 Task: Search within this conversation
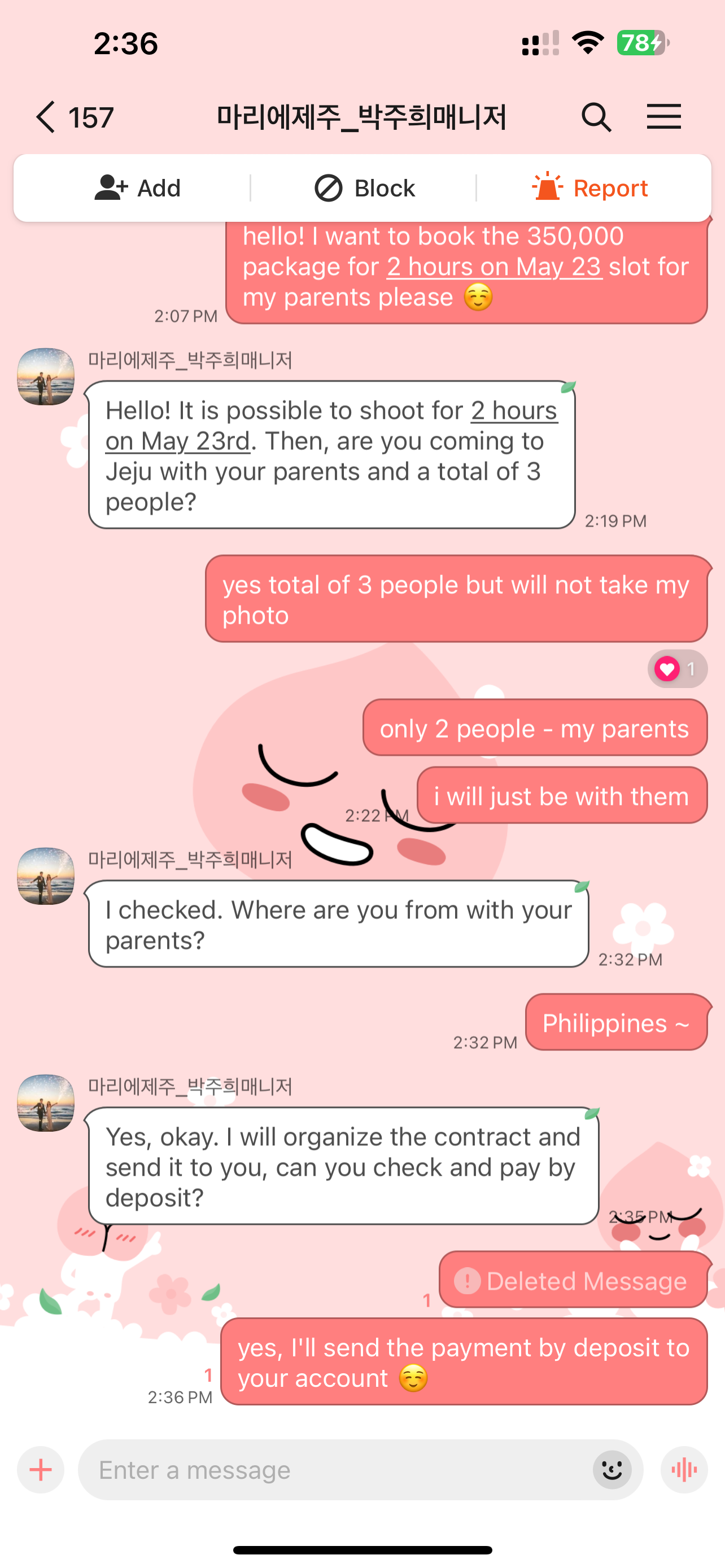(x=595, y=117)
